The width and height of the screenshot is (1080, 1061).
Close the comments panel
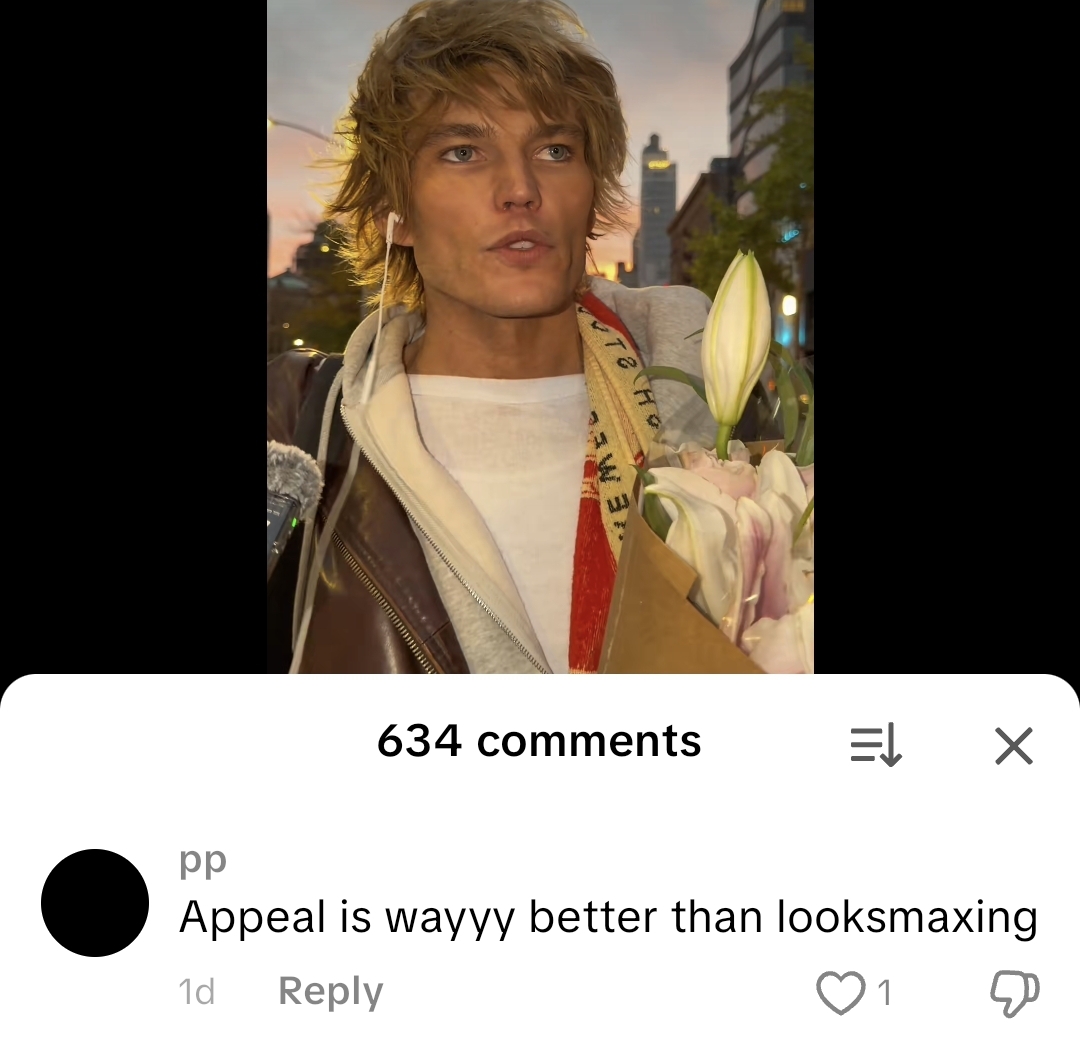coord(1013,746)
